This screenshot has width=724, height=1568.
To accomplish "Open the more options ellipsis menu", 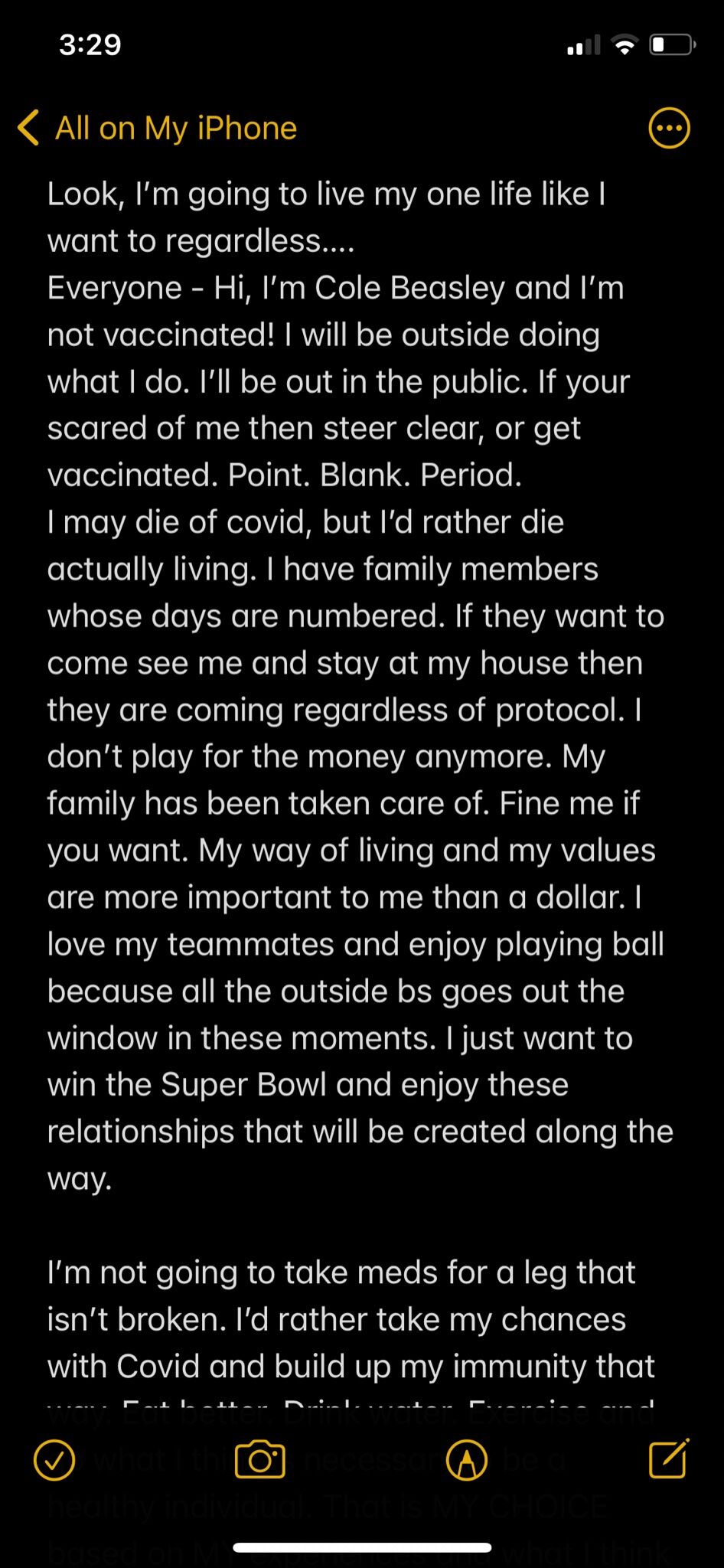I will pyautogui.click(x=669, y=128).
